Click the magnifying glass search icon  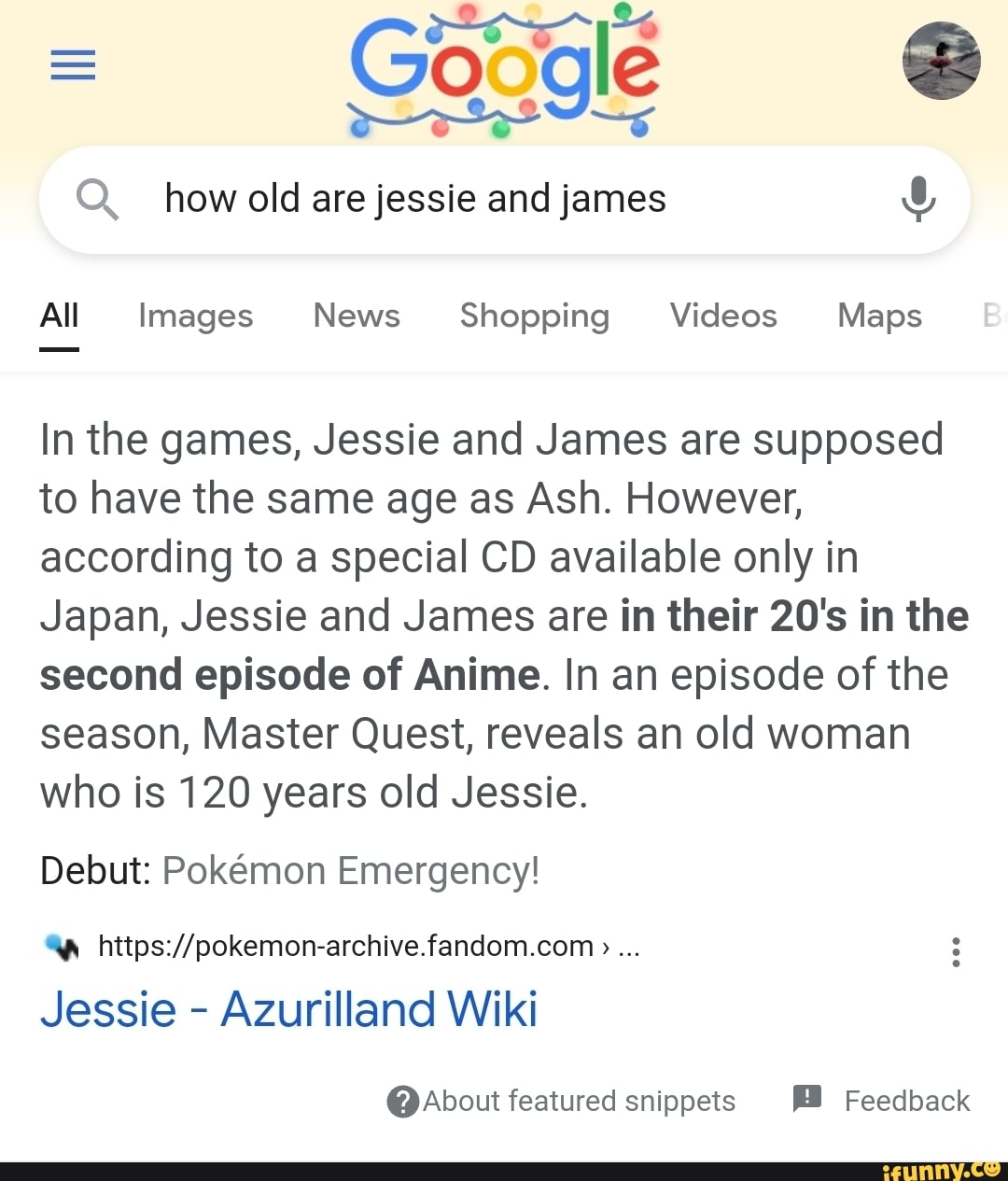click(99, 199)
